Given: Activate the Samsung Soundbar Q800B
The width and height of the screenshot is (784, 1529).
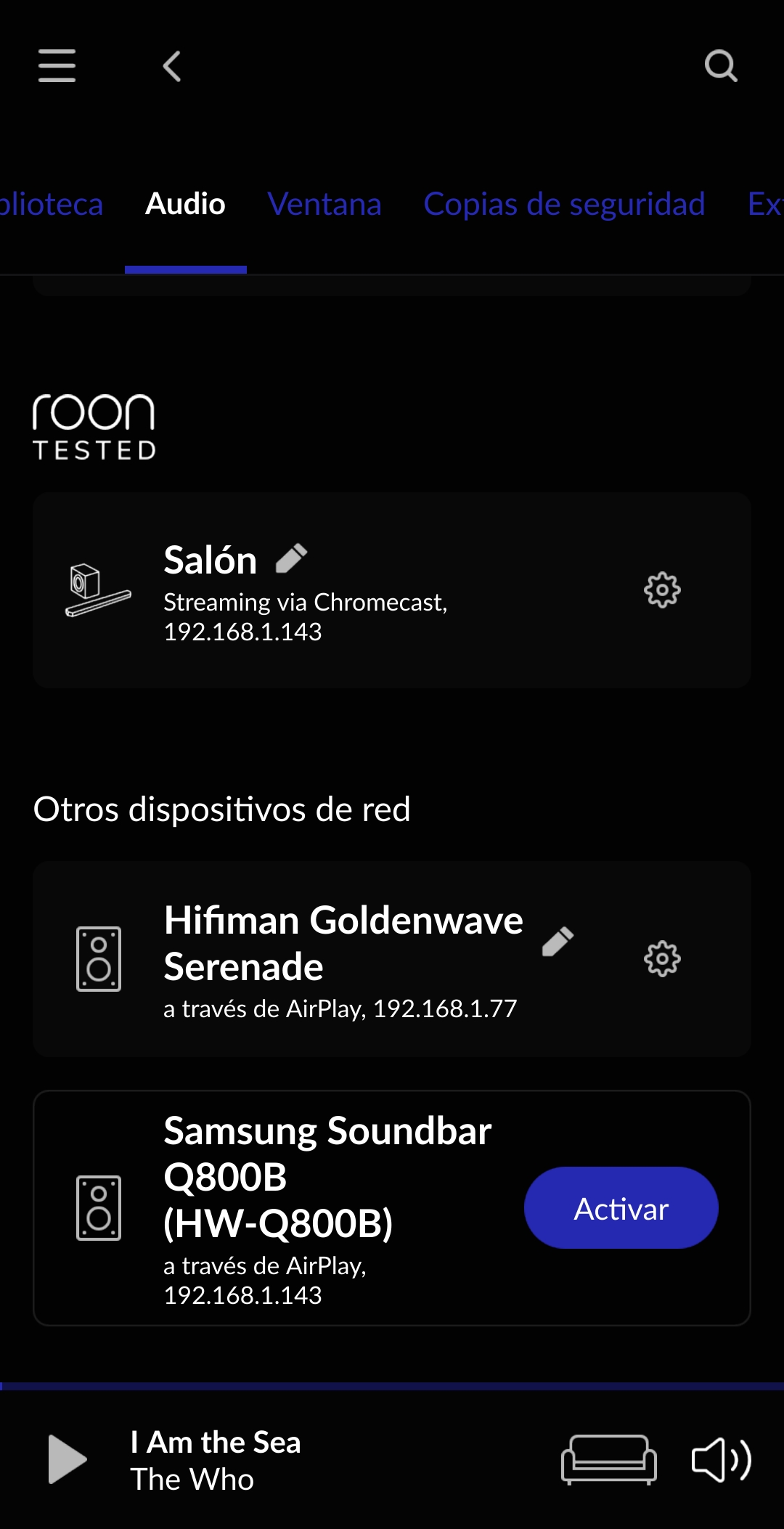Looking at the screenshot, I should pos(621,1208).
